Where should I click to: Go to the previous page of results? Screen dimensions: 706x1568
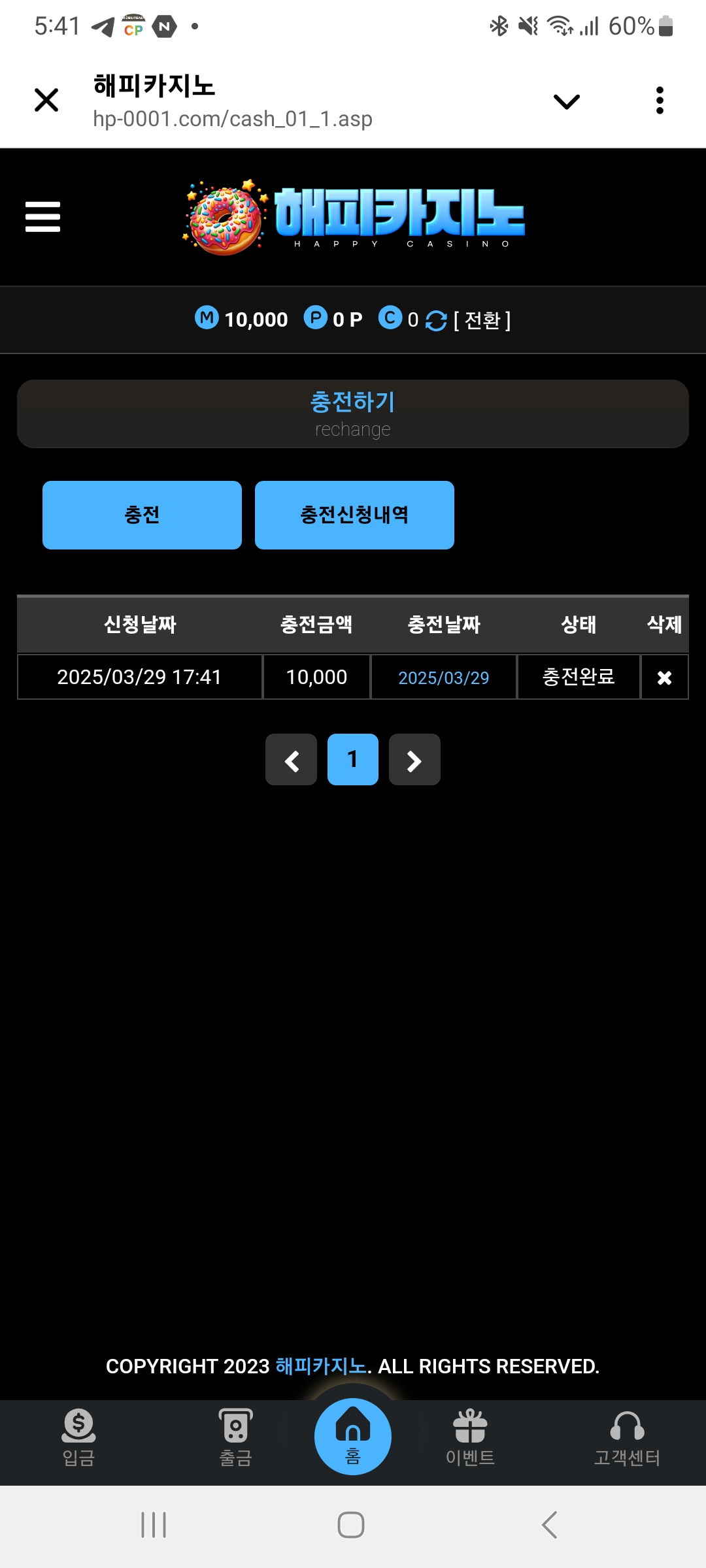point(292,760)
